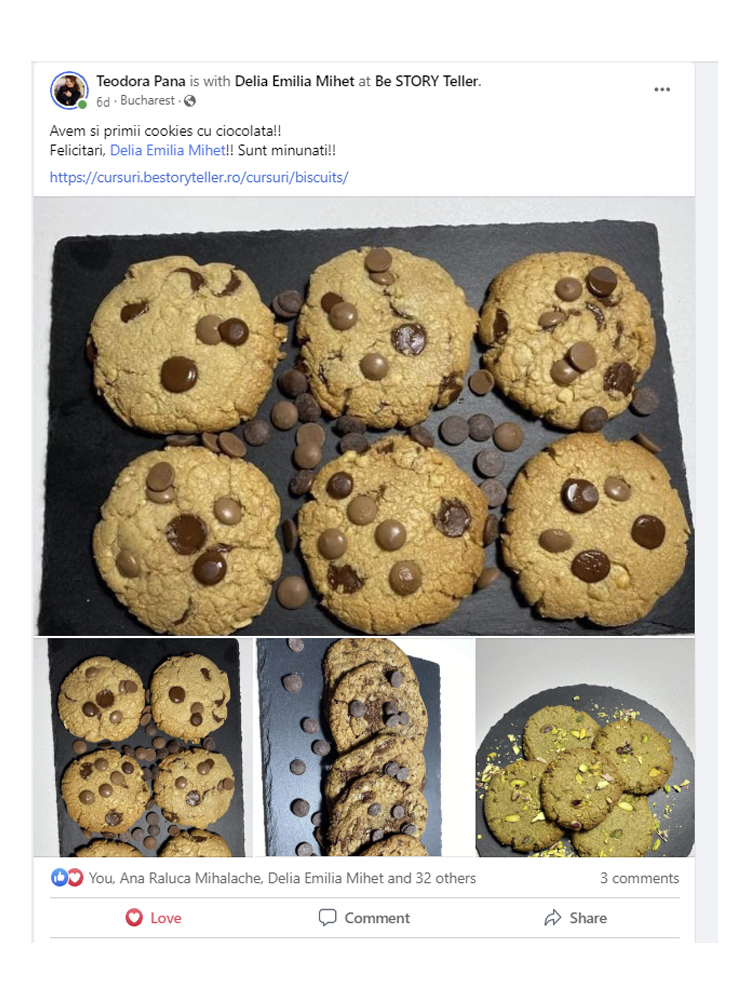Share this cookie post
The width and height of the screenshot is (750, 1004).
(575, 918)
